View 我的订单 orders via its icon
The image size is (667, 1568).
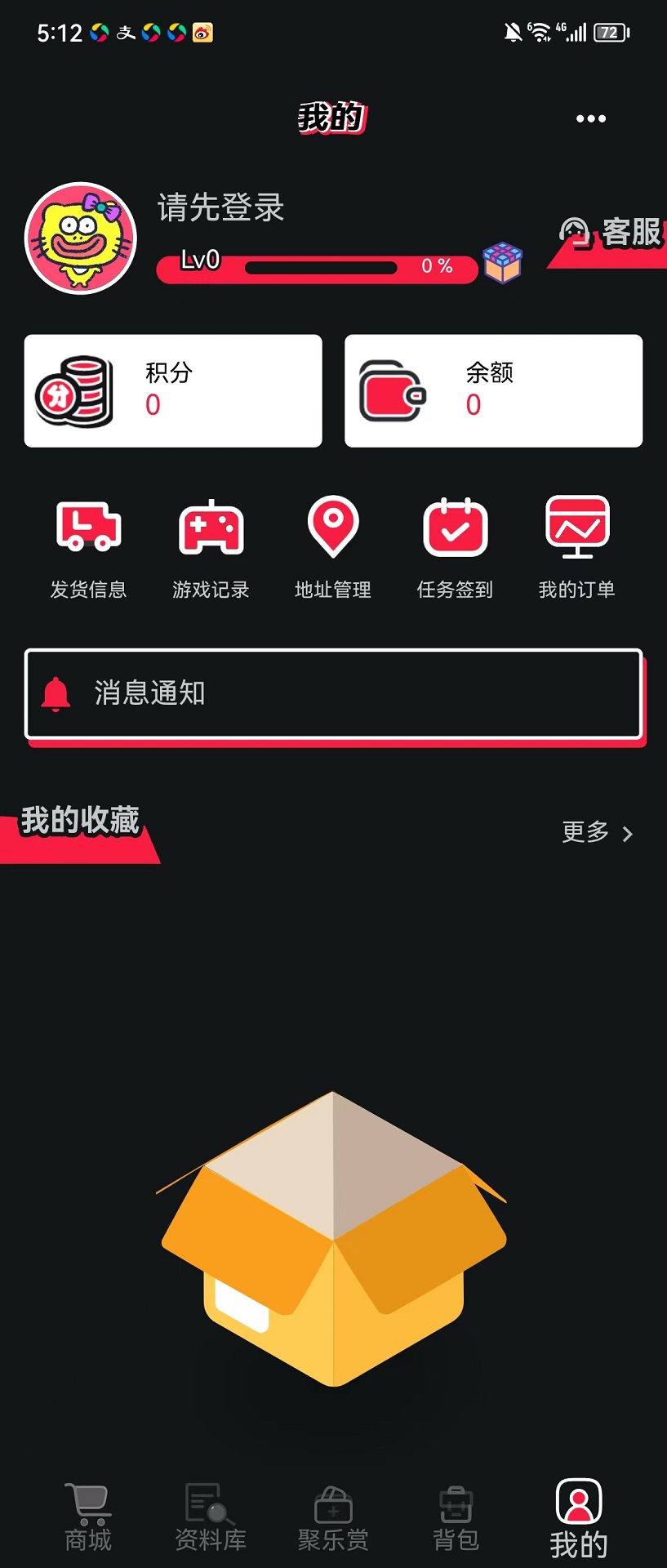click(577, 543)
